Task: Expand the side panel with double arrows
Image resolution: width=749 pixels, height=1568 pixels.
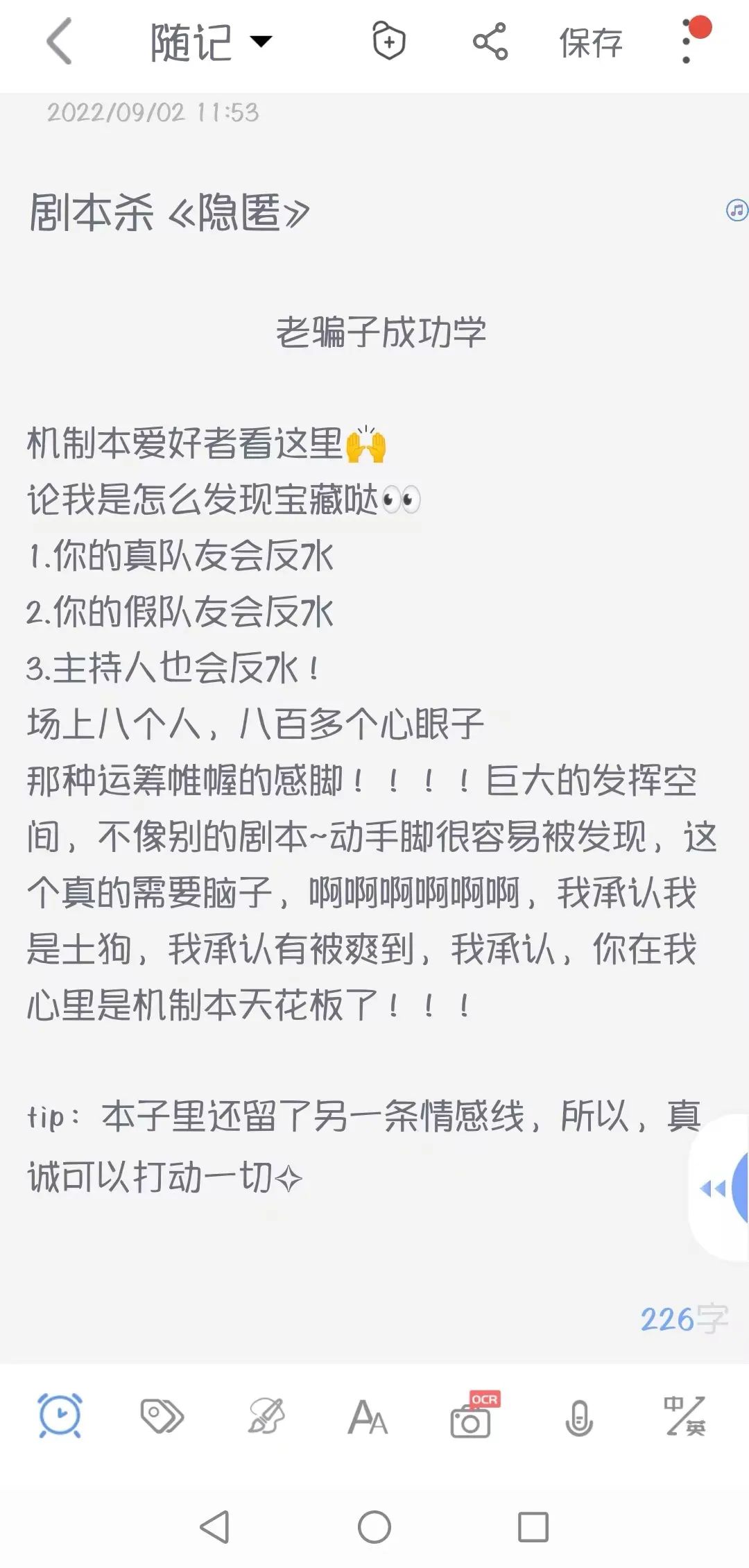Action: [x=713, y=1189]
